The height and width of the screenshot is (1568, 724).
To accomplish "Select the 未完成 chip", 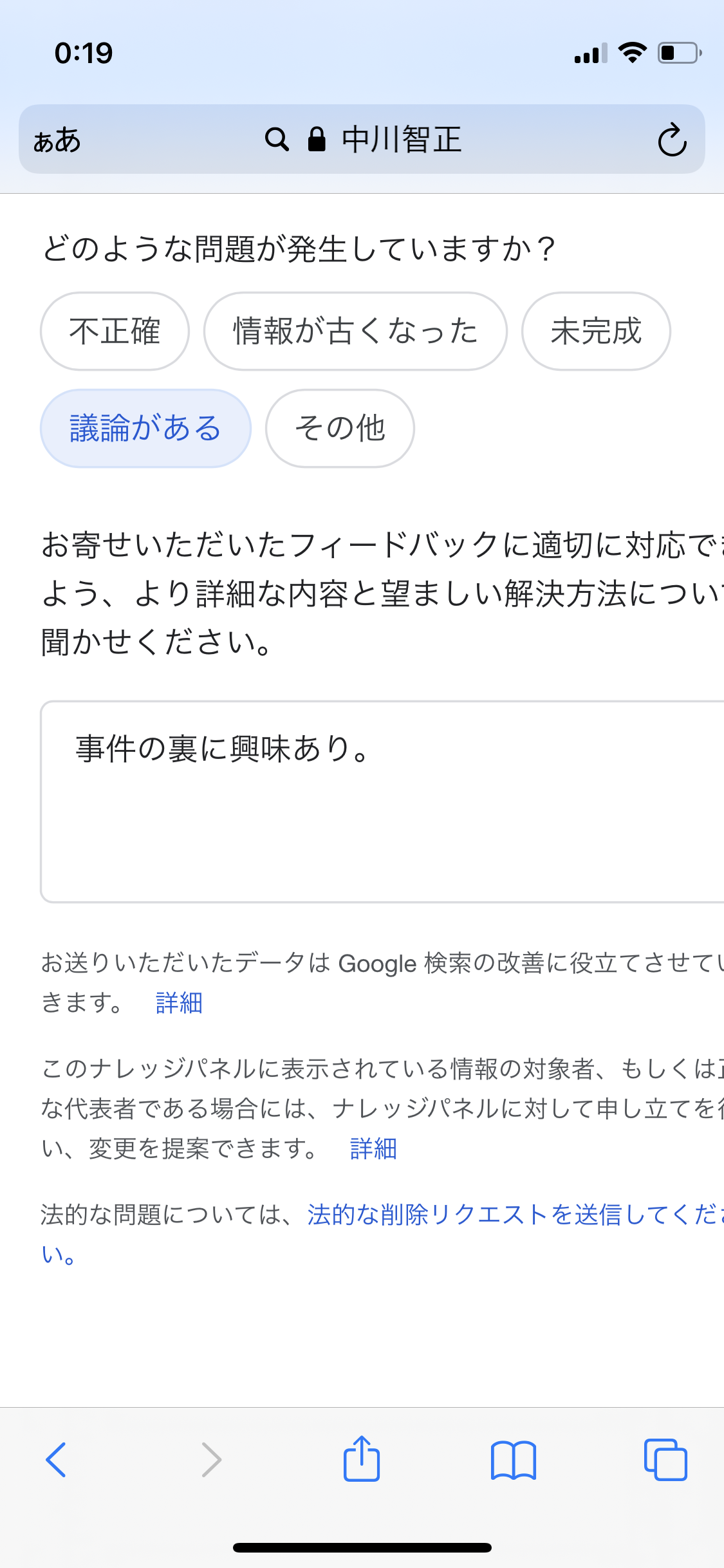I will [x=596, y=331].
